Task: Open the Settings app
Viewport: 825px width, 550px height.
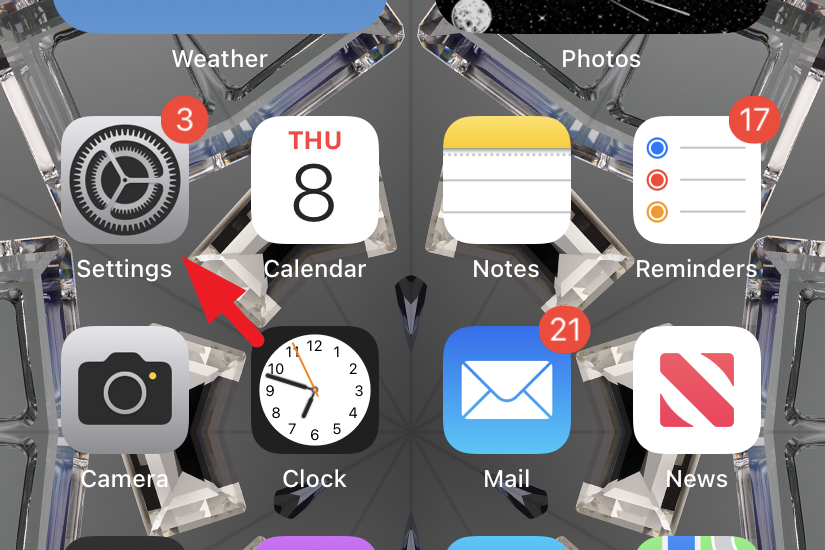Action: click(125, 180)
